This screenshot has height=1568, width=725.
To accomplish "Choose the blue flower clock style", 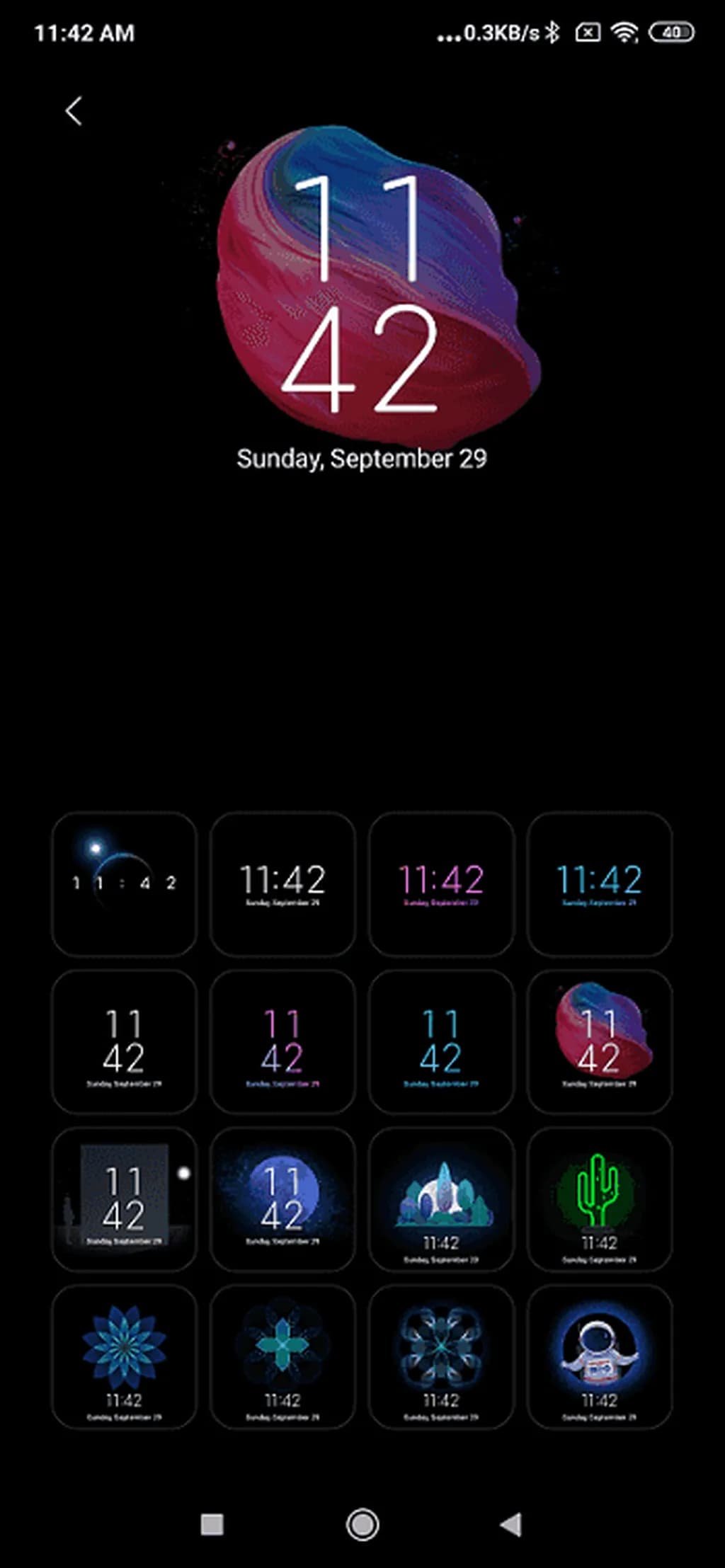I will click(x=124, y=1358).
